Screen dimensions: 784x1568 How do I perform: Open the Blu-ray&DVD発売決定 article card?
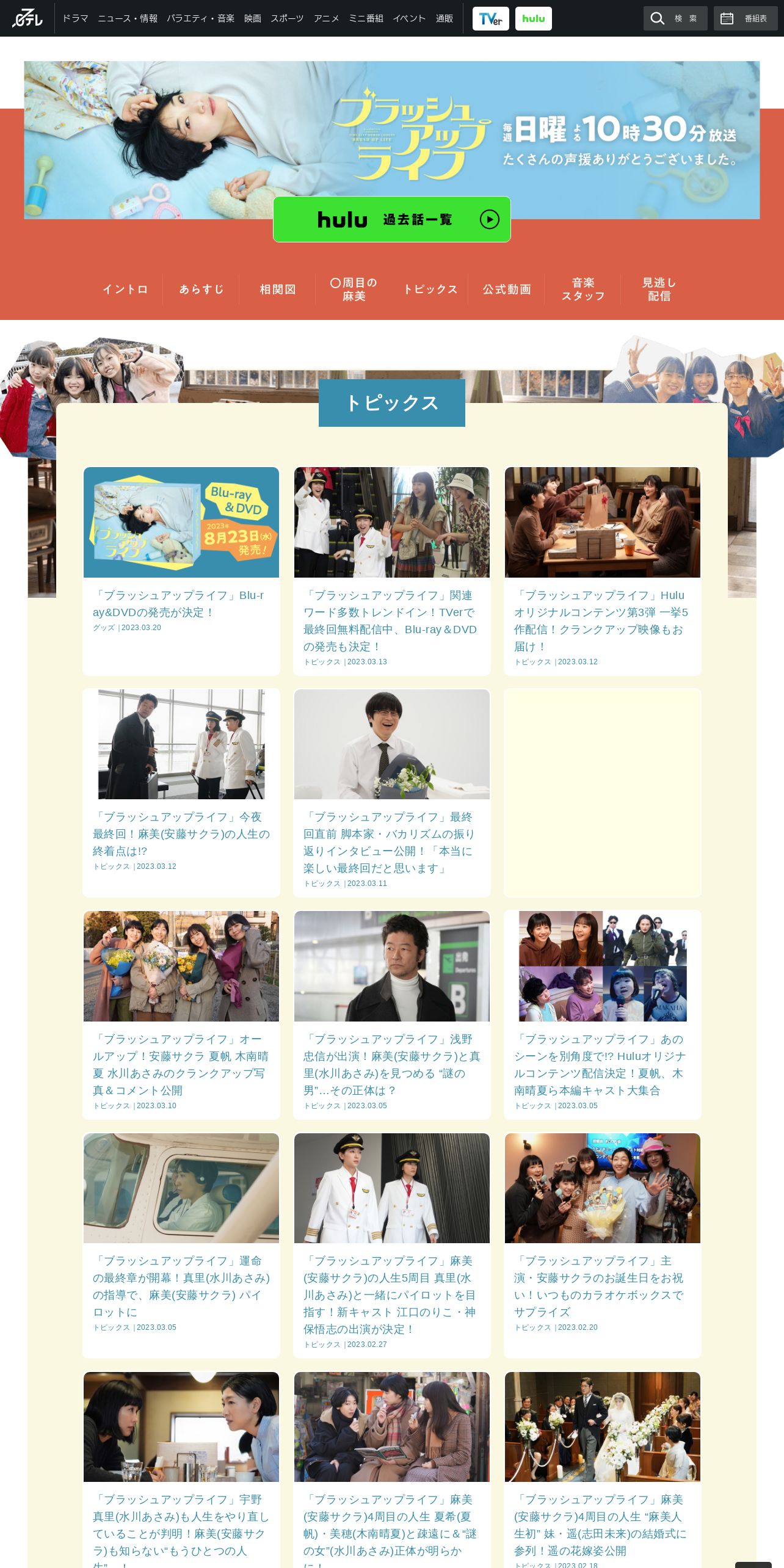pos(181,570)
